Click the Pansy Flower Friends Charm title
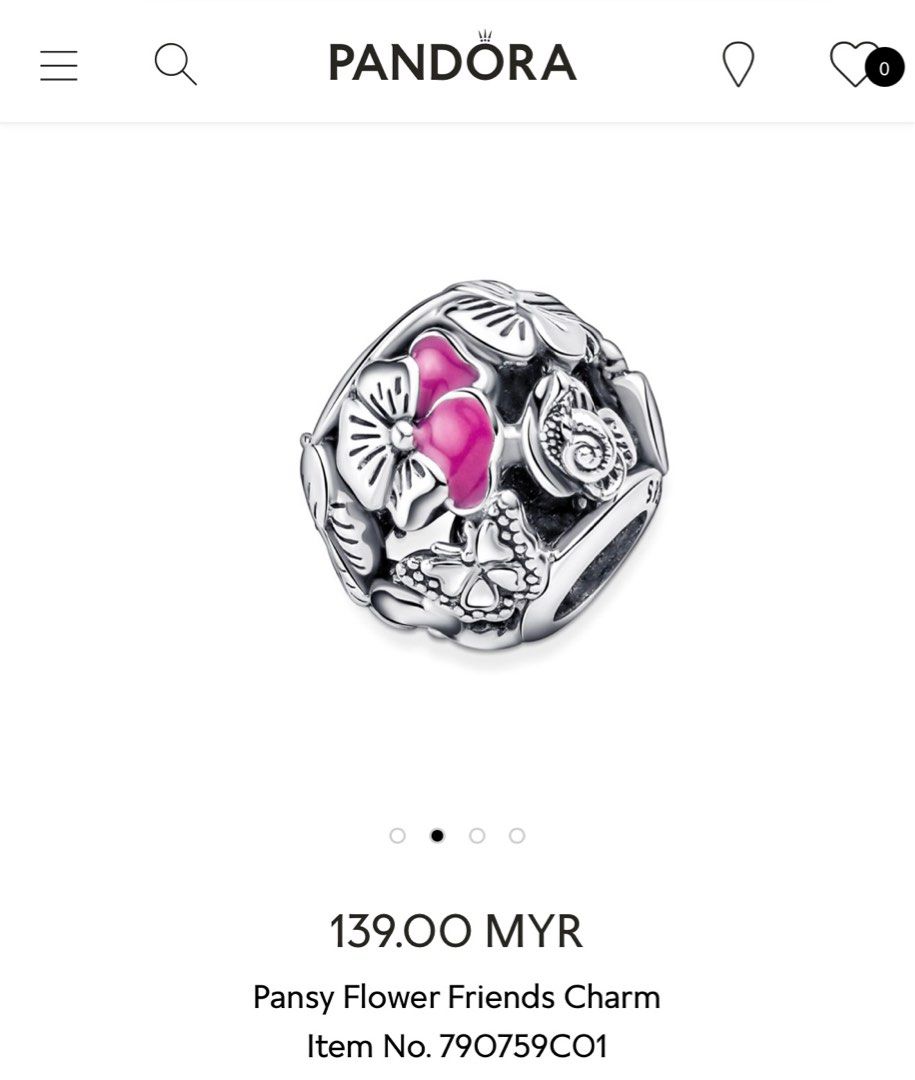 457,996
